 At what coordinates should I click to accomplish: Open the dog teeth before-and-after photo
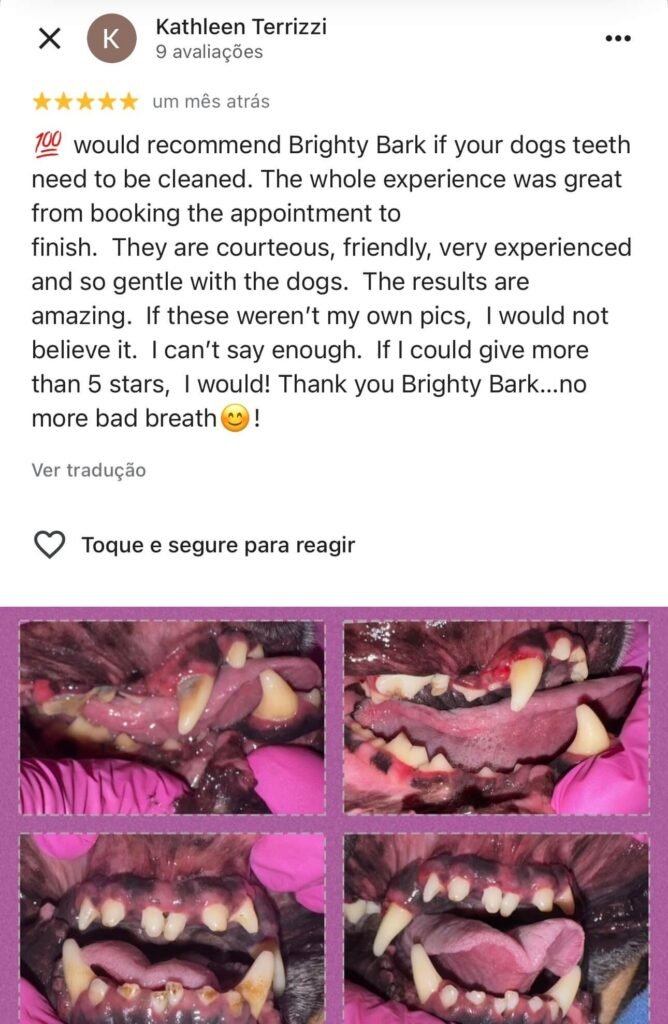[x=334, y=815]
